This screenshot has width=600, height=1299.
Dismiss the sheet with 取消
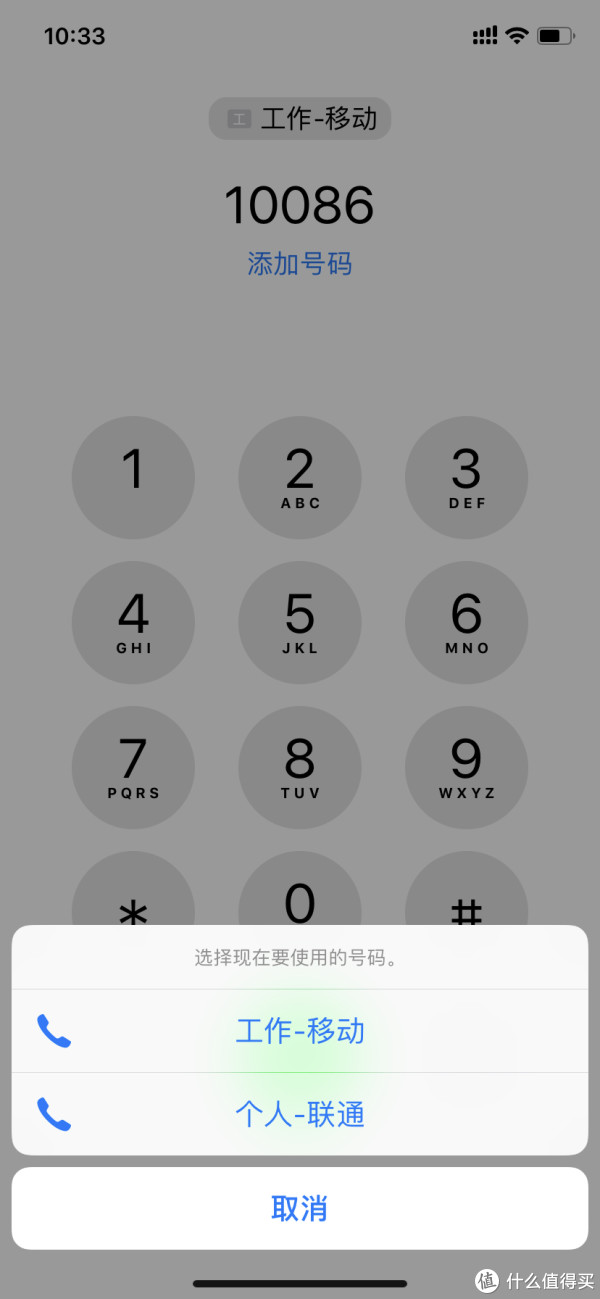pos(300,1208)
